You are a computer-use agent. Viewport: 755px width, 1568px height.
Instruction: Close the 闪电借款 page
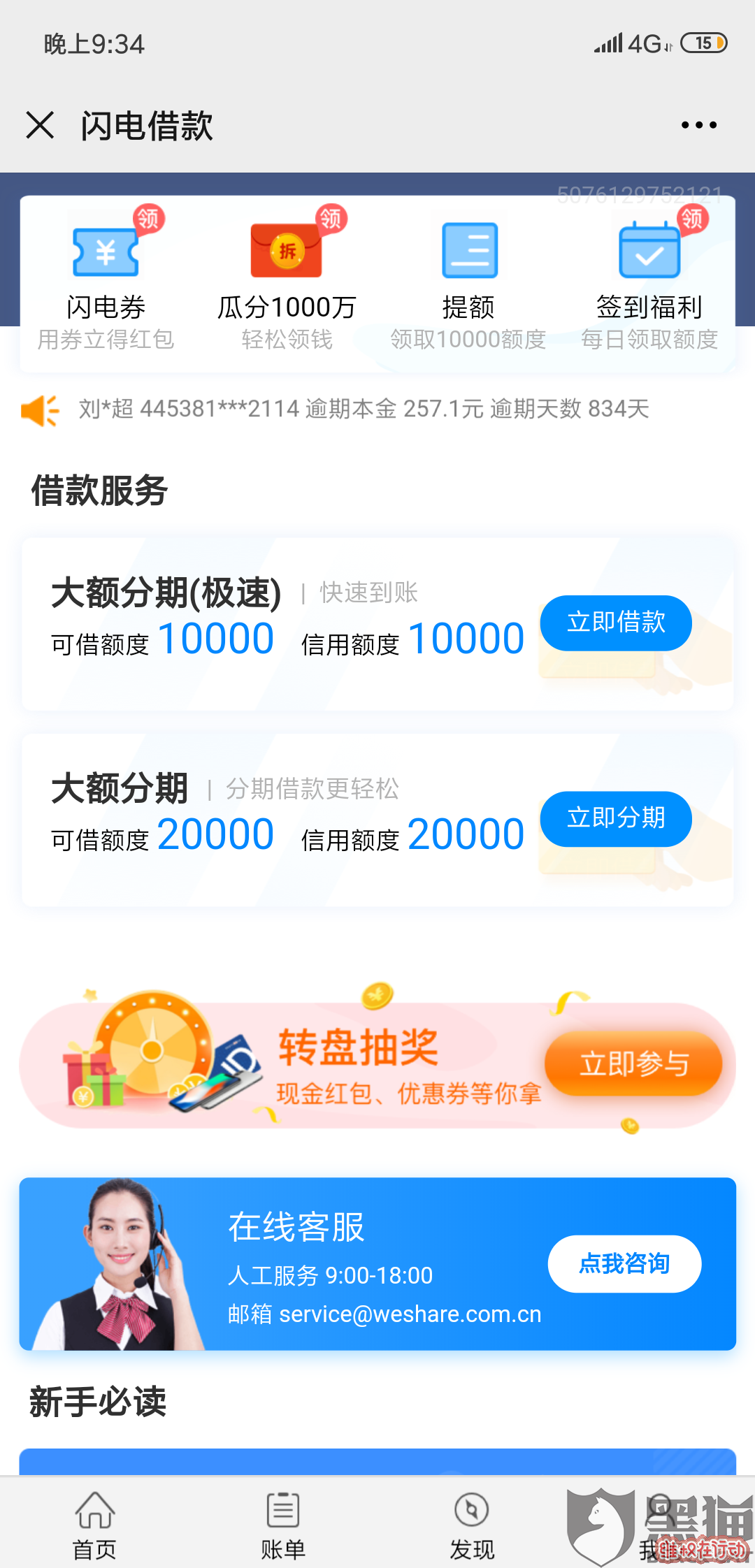pyautogui.click(x=40, y=126)
